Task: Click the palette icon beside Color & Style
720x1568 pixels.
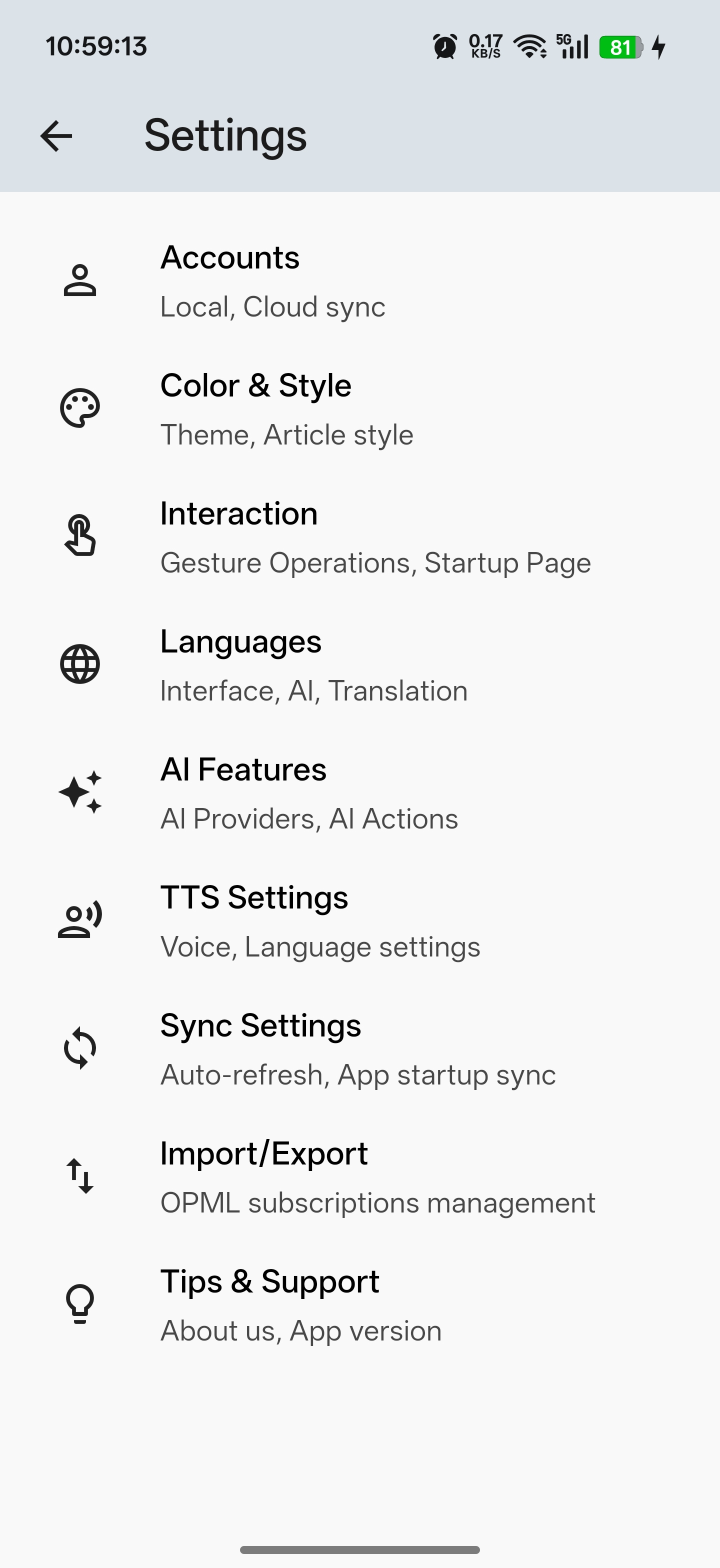Action: click(79, 408)
